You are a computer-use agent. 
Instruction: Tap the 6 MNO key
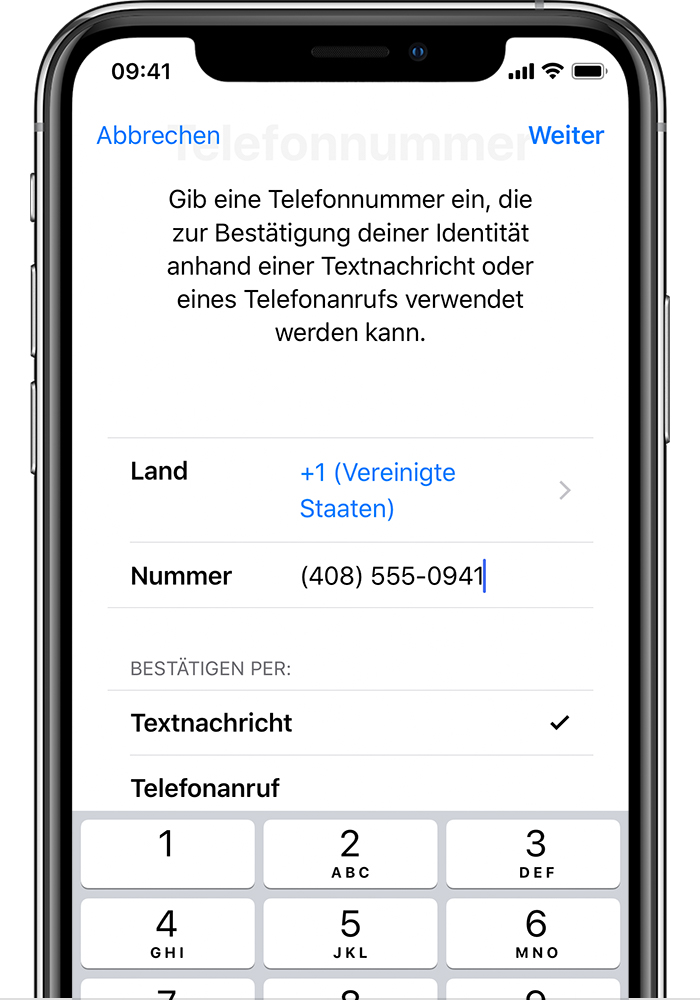[x=536, y=932]
